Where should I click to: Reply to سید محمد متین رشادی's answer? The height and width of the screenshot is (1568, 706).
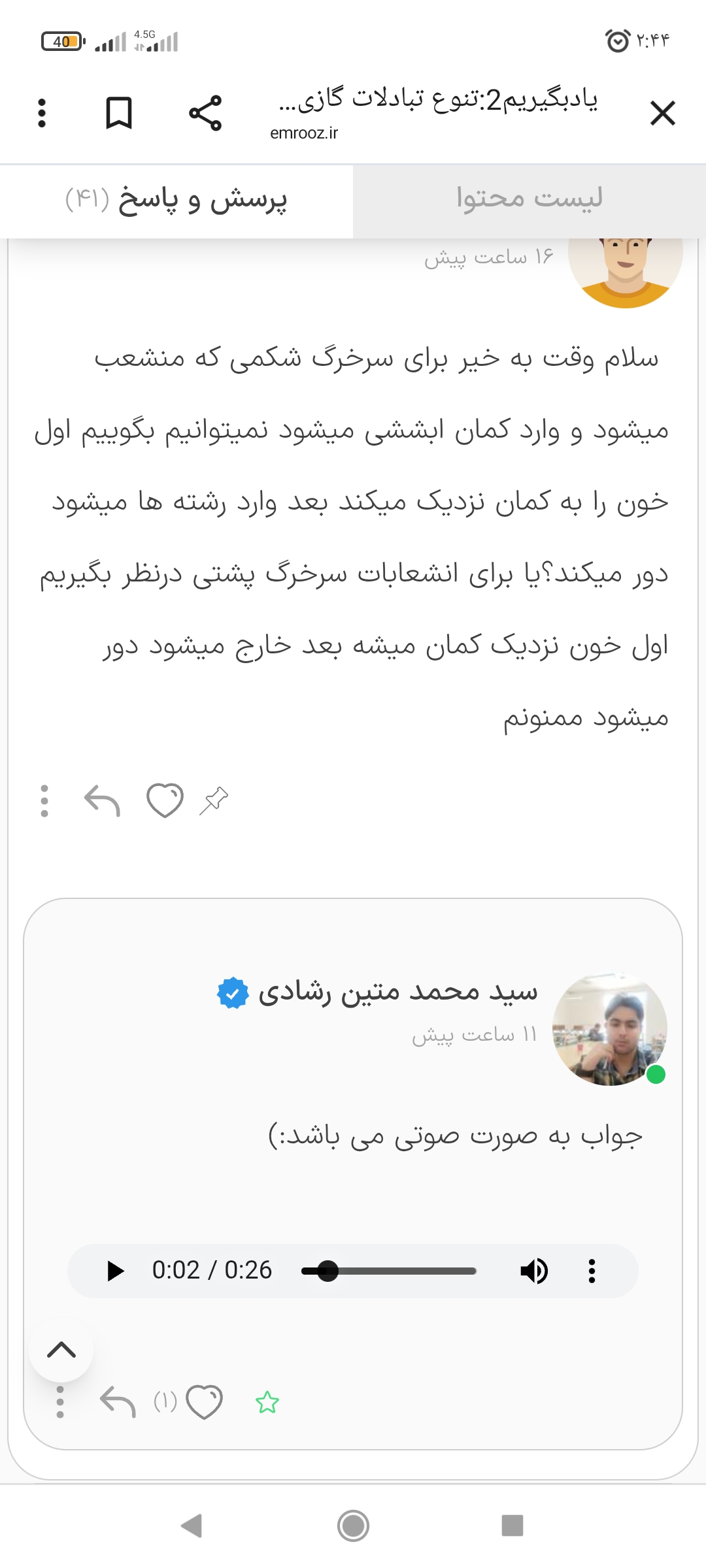(118, 1402)
